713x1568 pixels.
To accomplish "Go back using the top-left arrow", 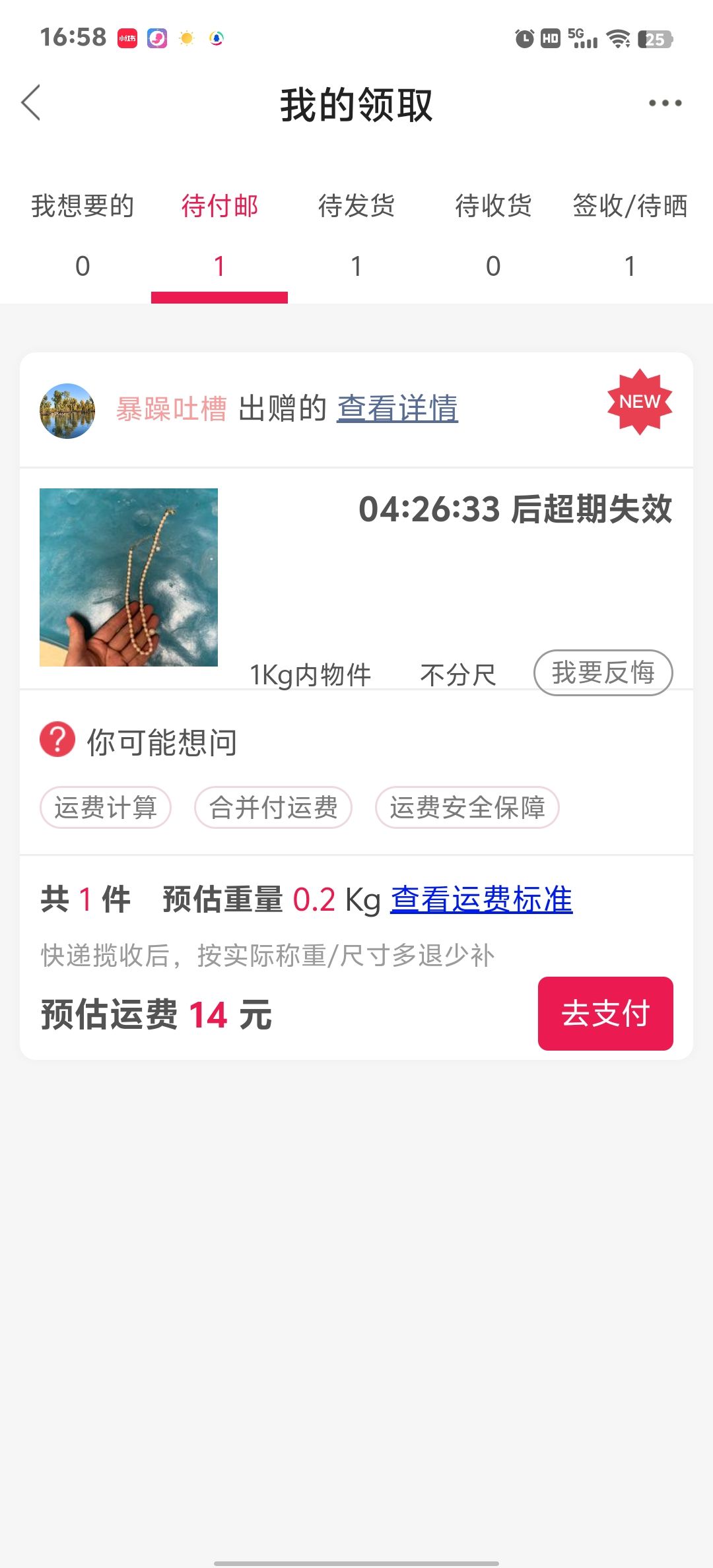I will pyautogui.click(x=31, y=103).
